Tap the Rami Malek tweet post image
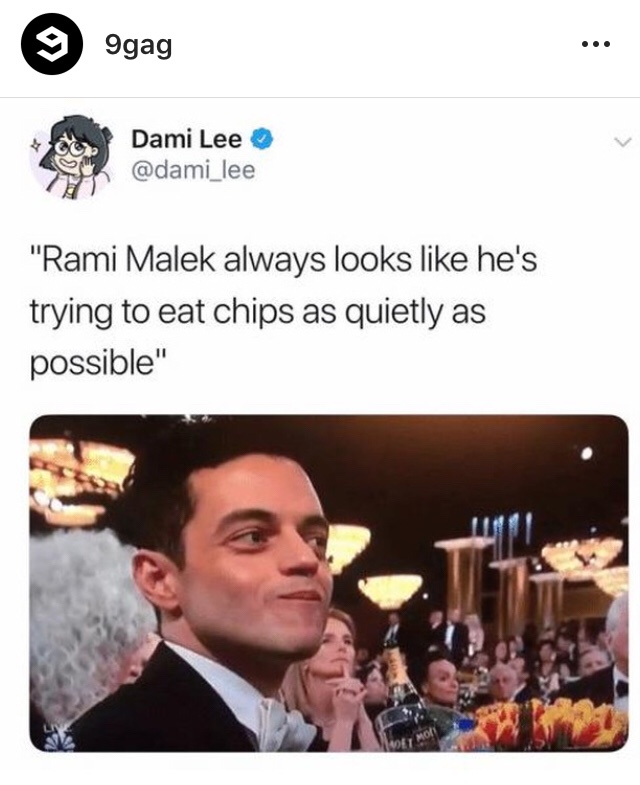This screenshot has width=640, height=785. 329,582
